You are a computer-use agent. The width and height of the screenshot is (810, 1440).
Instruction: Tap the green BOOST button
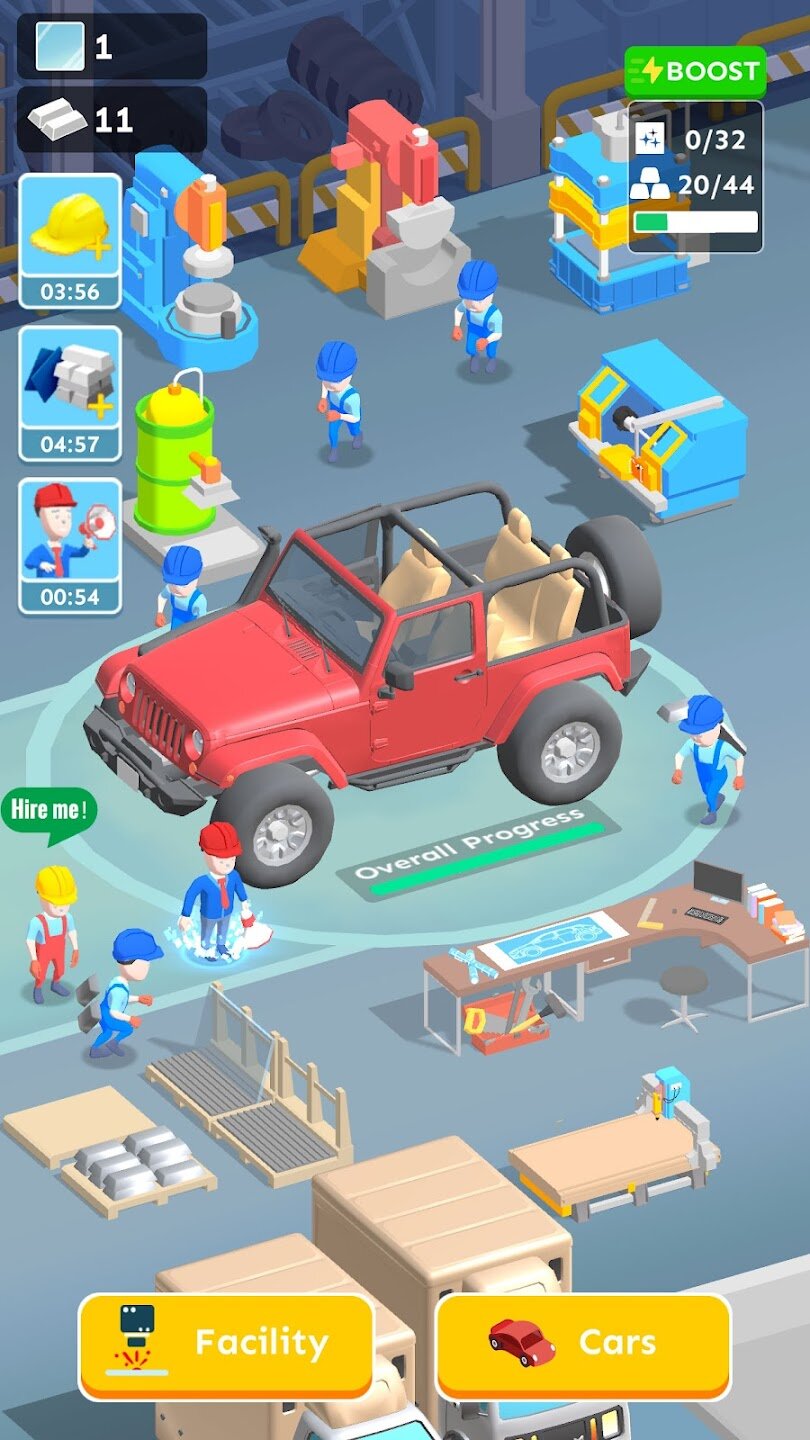coord(695,71)
